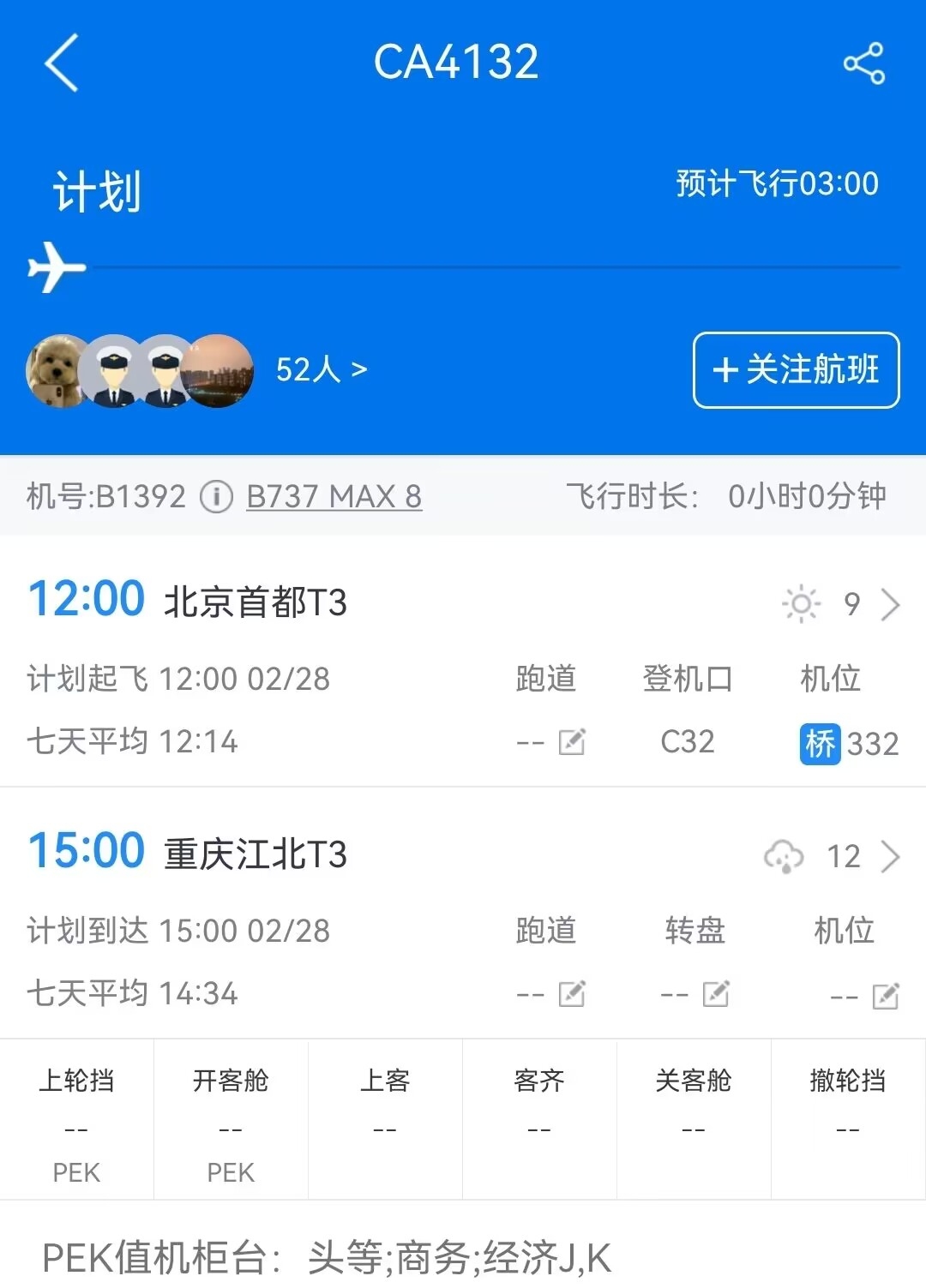Share flight CA4132 details

click(863, 63)
